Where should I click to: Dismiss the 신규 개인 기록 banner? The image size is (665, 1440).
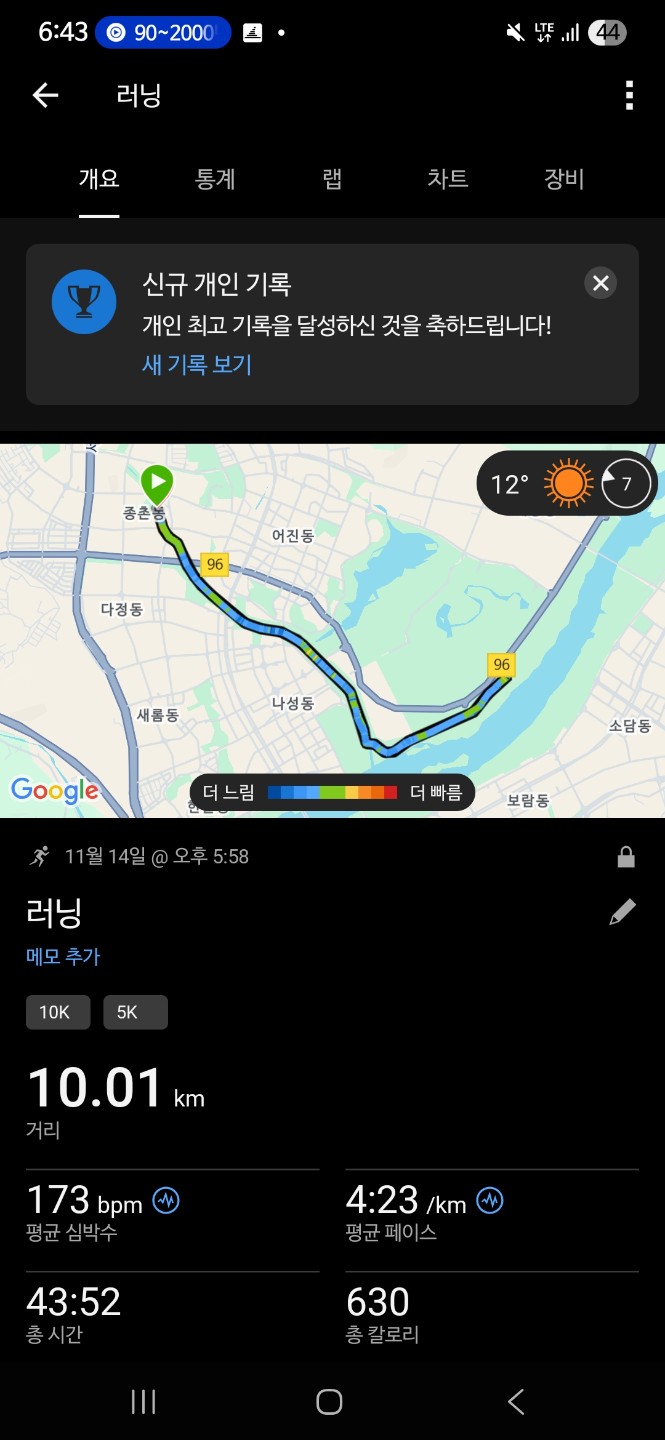(x=600, y=283)
